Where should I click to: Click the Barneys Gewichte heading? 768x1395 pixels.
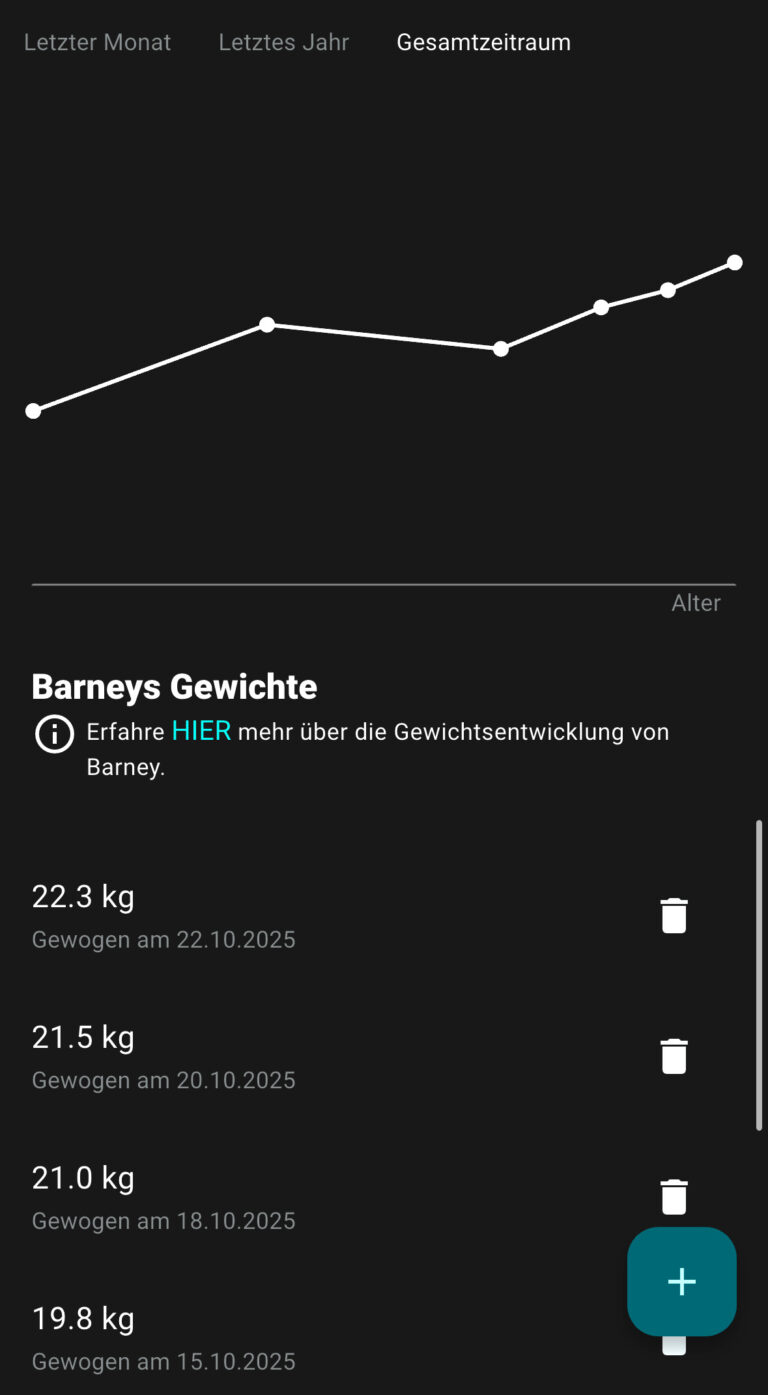point(173,686)
